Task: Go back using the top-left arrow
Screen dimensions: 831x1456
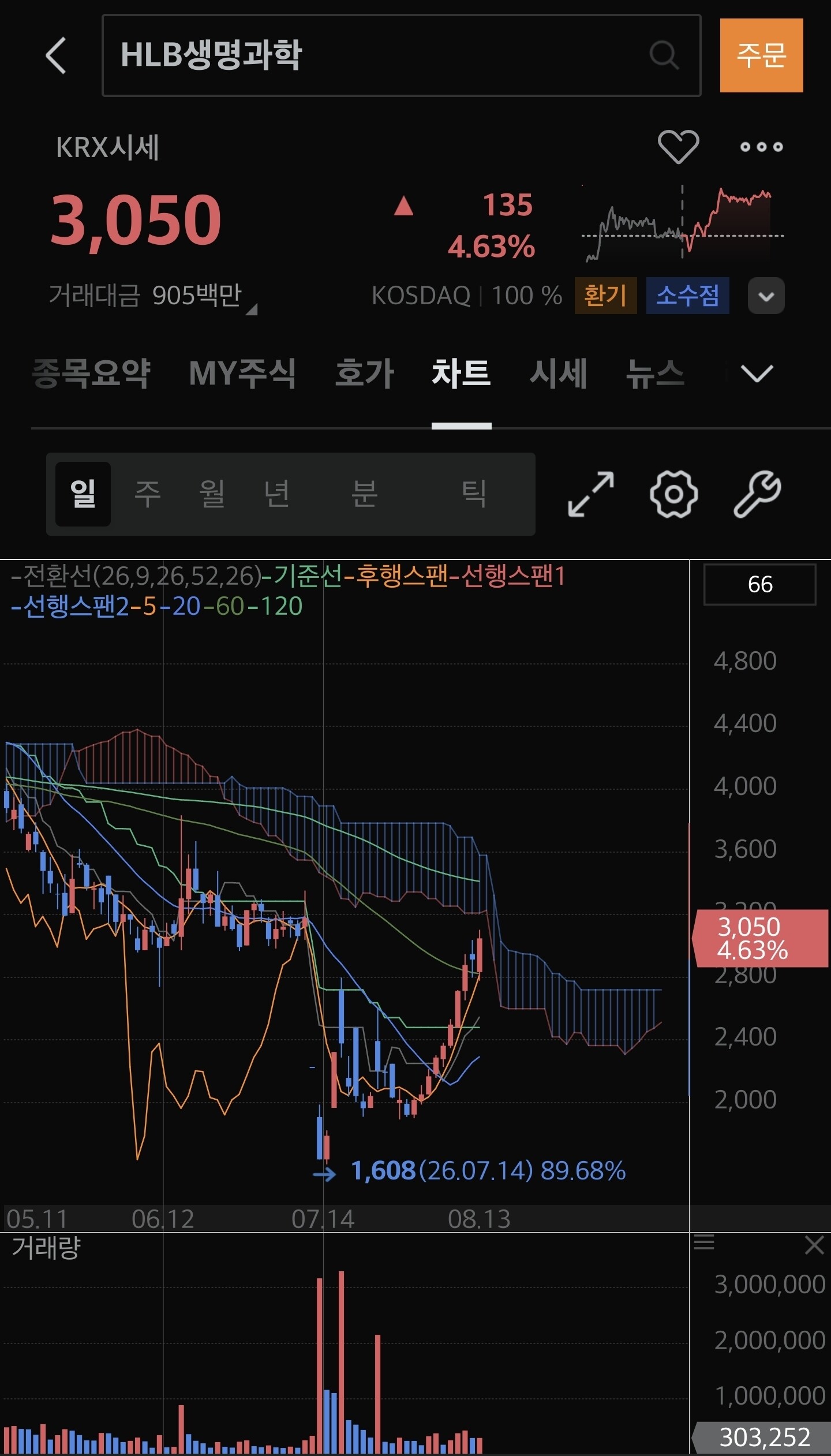Action: pos(56,55)
